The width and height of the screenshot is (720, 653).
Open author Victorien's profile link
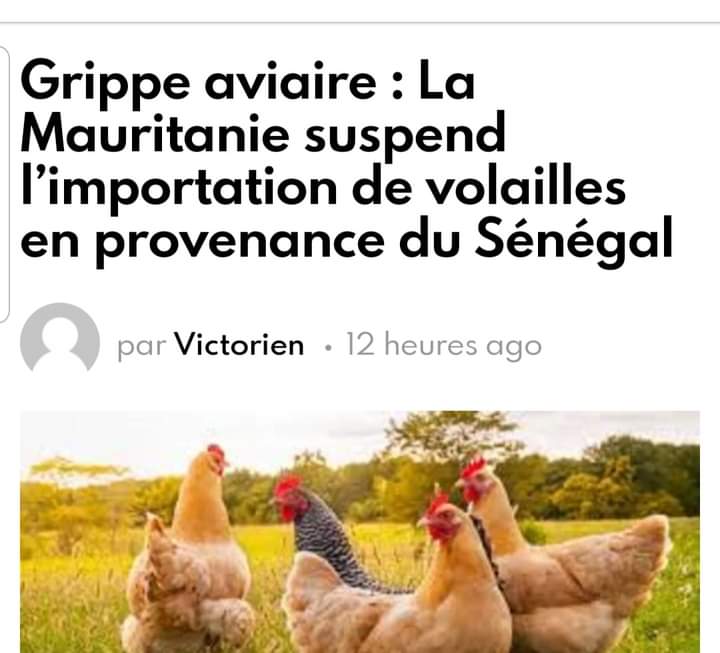click(239, 346)
